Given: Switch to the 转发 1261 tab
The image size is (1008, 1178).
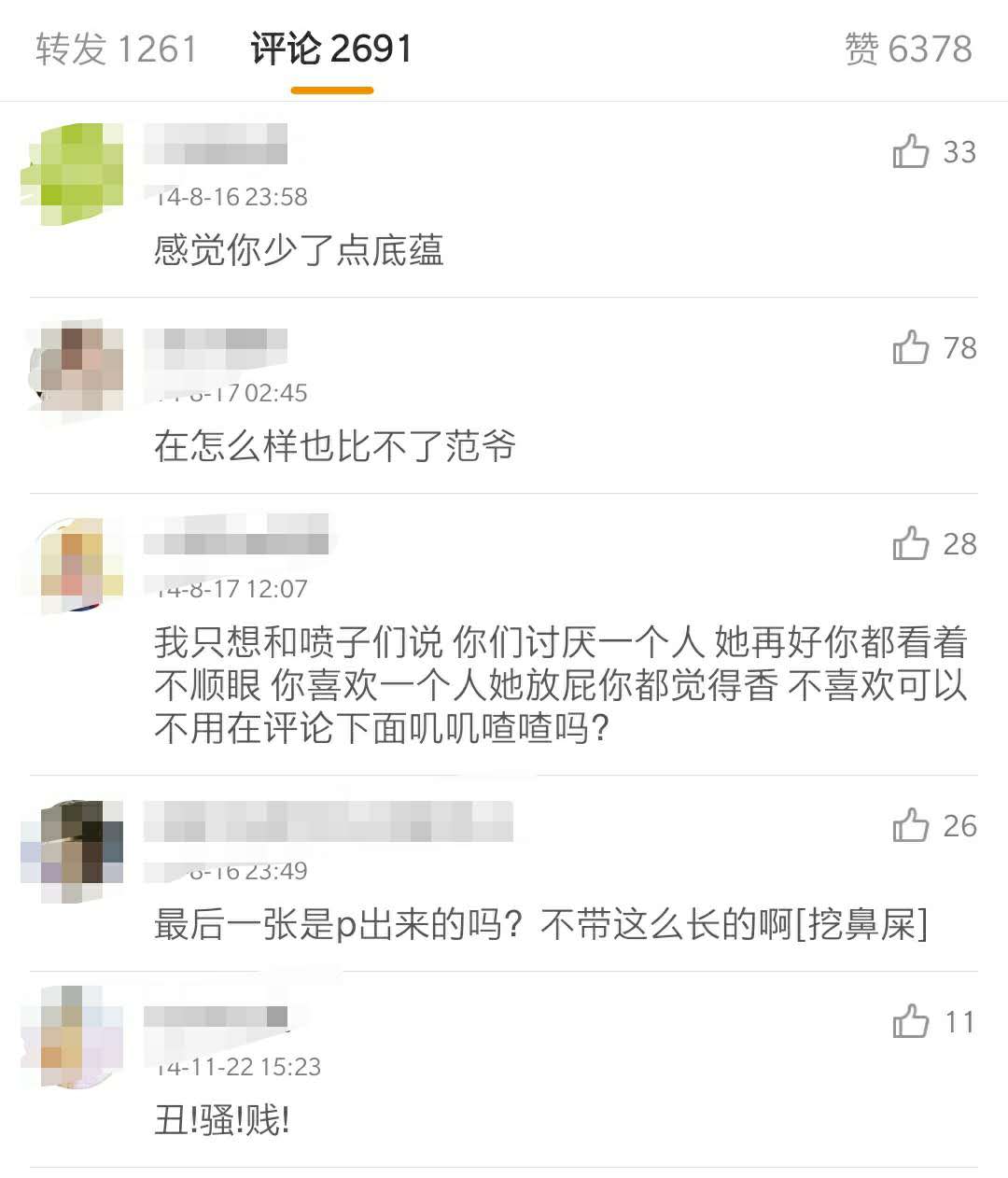Looking at the screenshot, I should [x=116, y=49].
